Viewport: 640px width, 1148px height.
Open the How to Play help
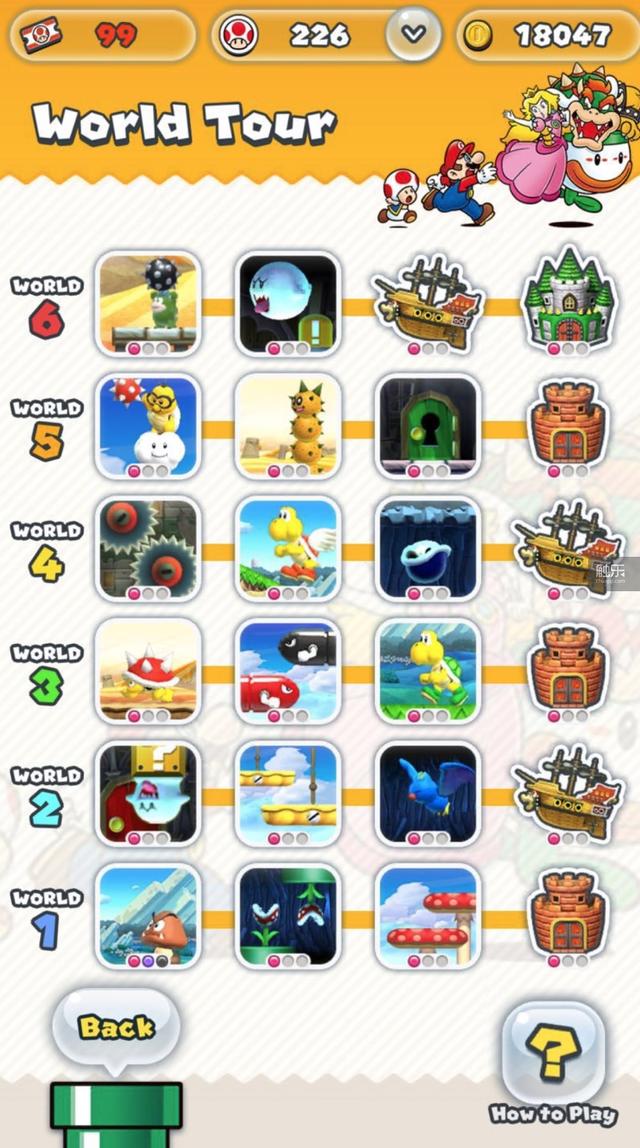click(x=553, y=1055)
